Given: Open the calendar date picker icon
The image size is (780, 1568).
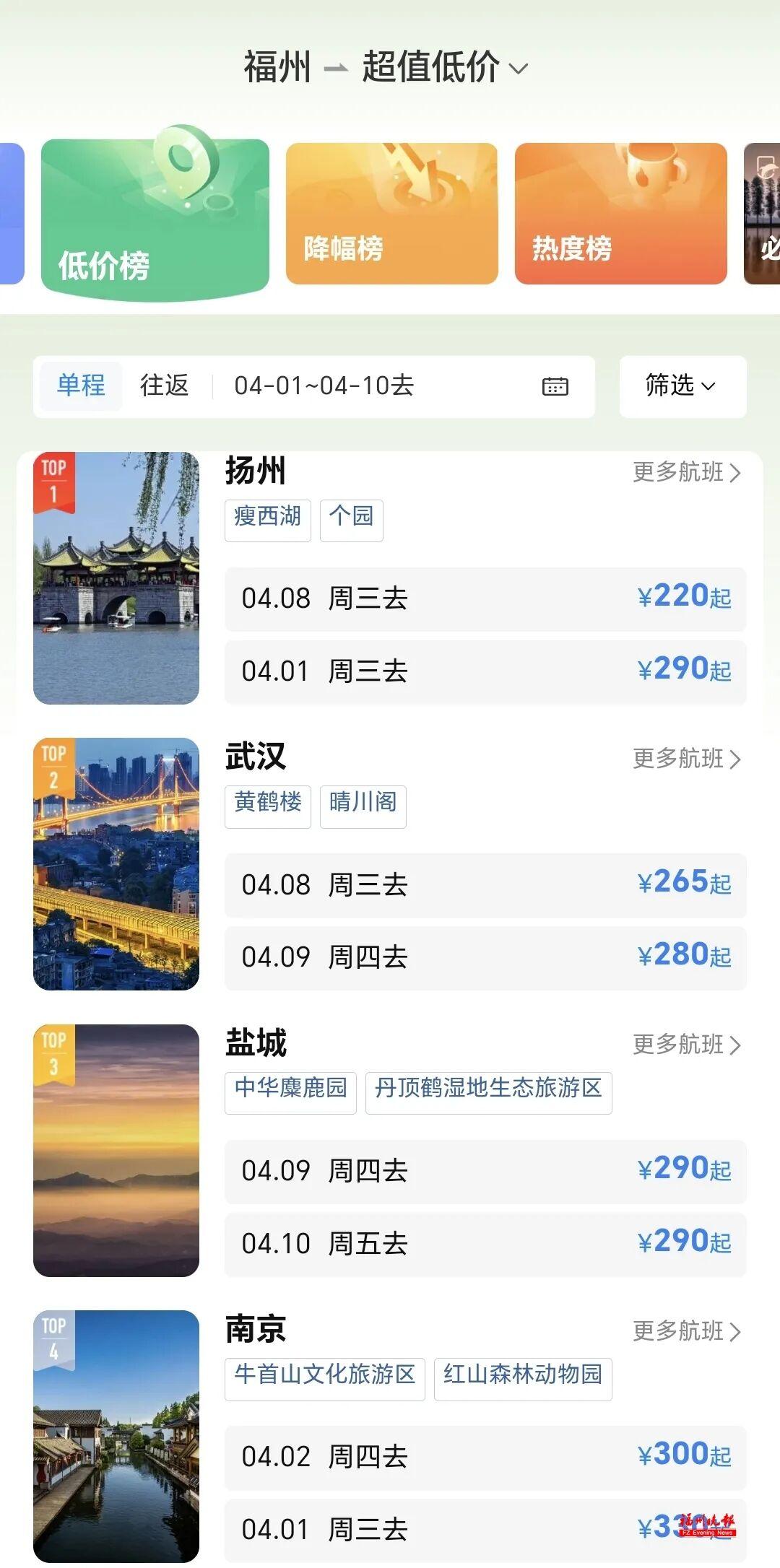Looking at the screenshot, I should [x=555, y=386].
